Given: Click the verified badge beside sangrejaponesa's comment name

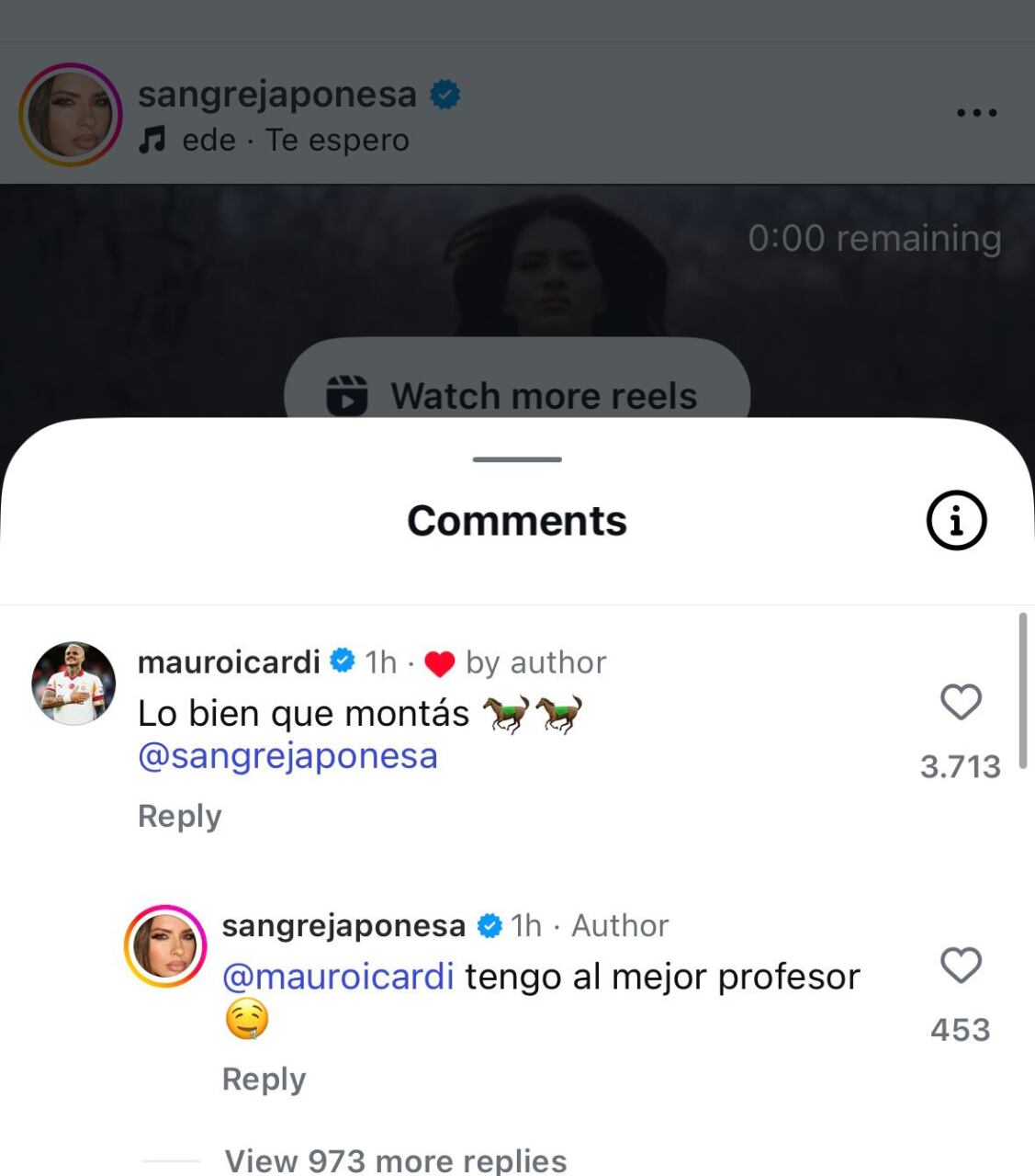Looking at the screenshot, I should point(489,925).
